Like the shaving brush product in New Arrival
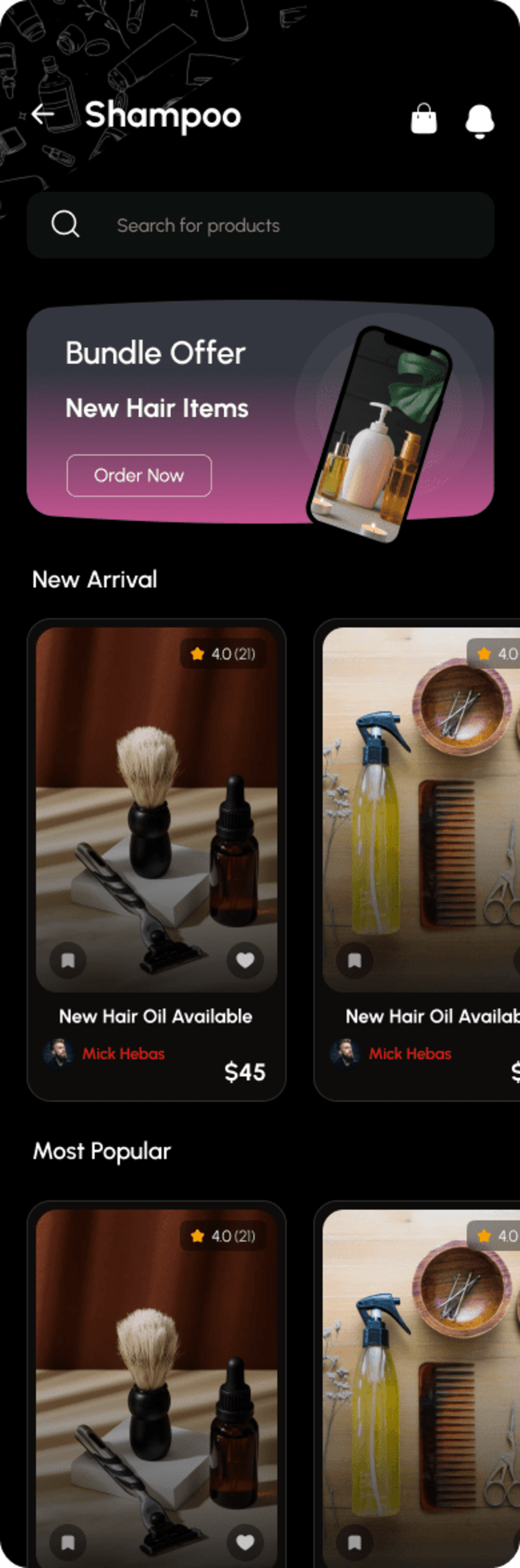The width and height of the screenshot is (520, 1568). (x=245, y=960)
